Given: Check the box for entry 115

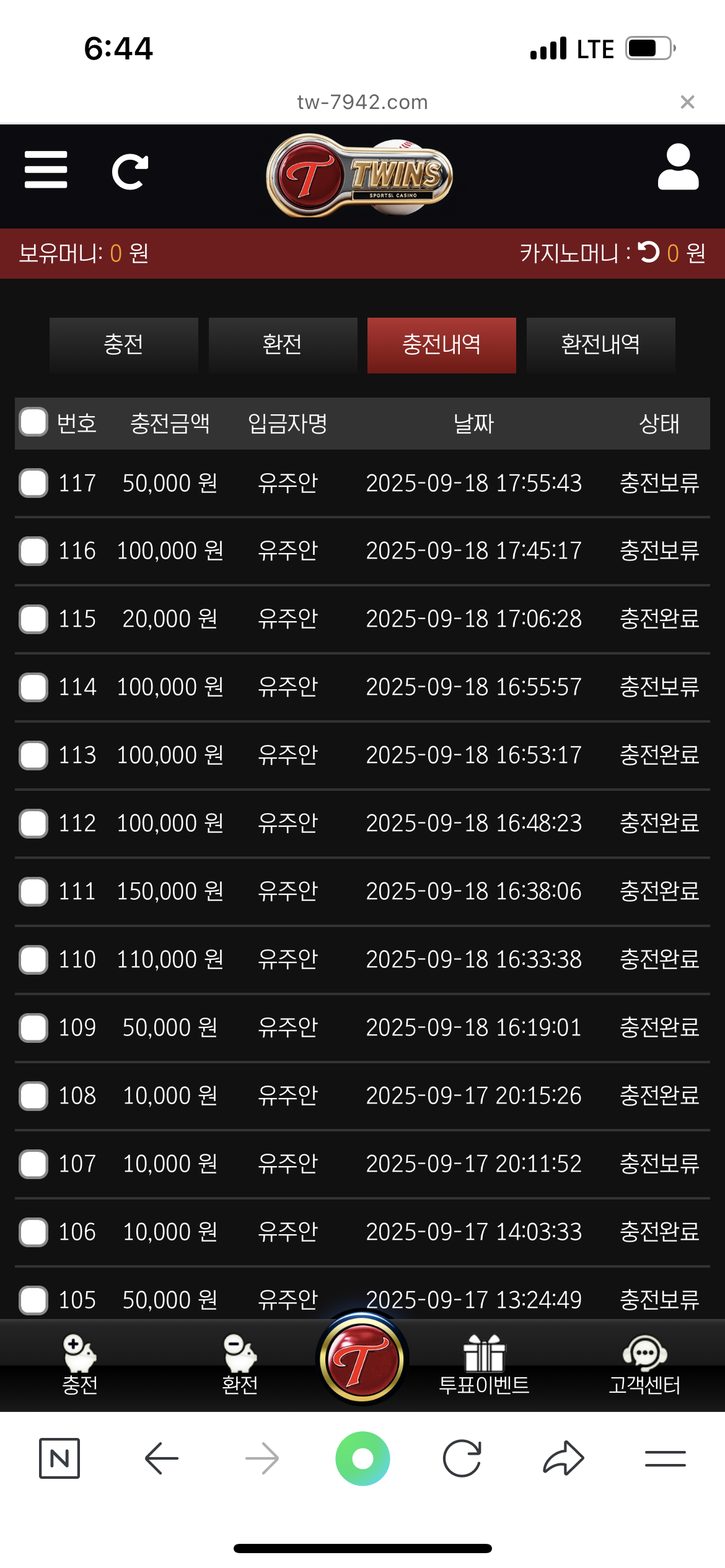Looking at the screenshot, I should (33, 619).
